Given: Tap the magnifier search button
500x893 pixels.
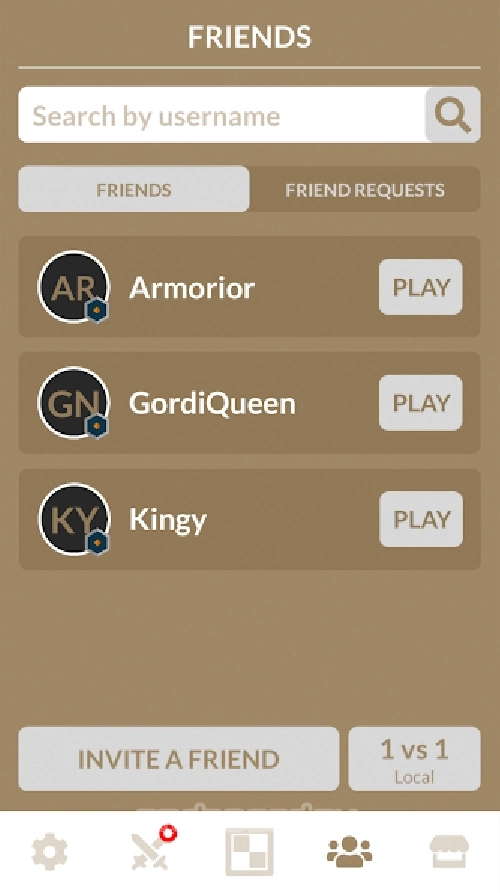Looking at the screenshot, I should tap(453, 115).
